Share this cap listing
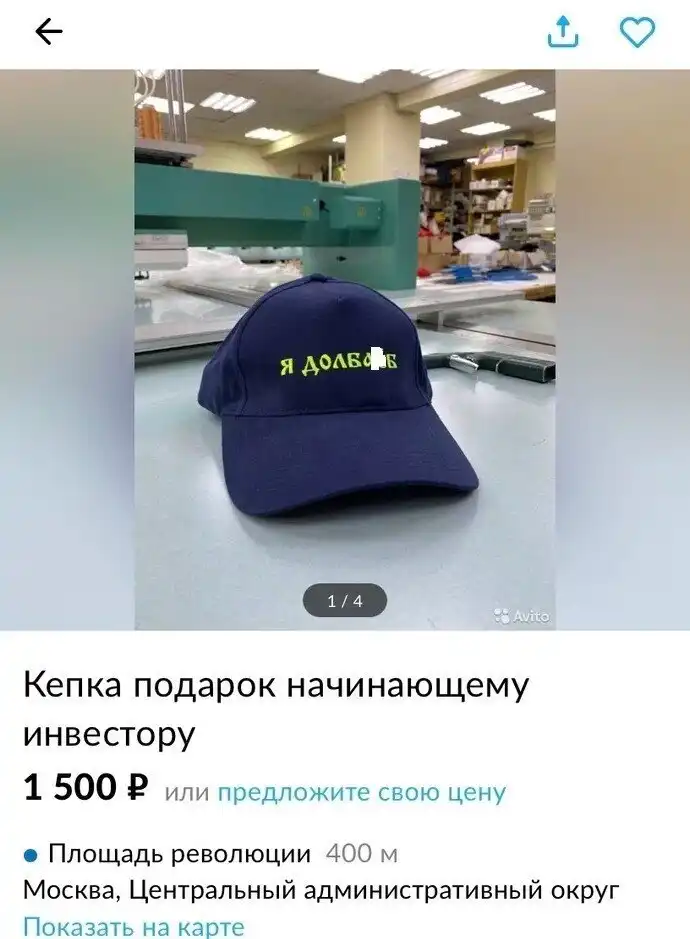Viewport: 690px width, 939px height. (x=563, y=32)
